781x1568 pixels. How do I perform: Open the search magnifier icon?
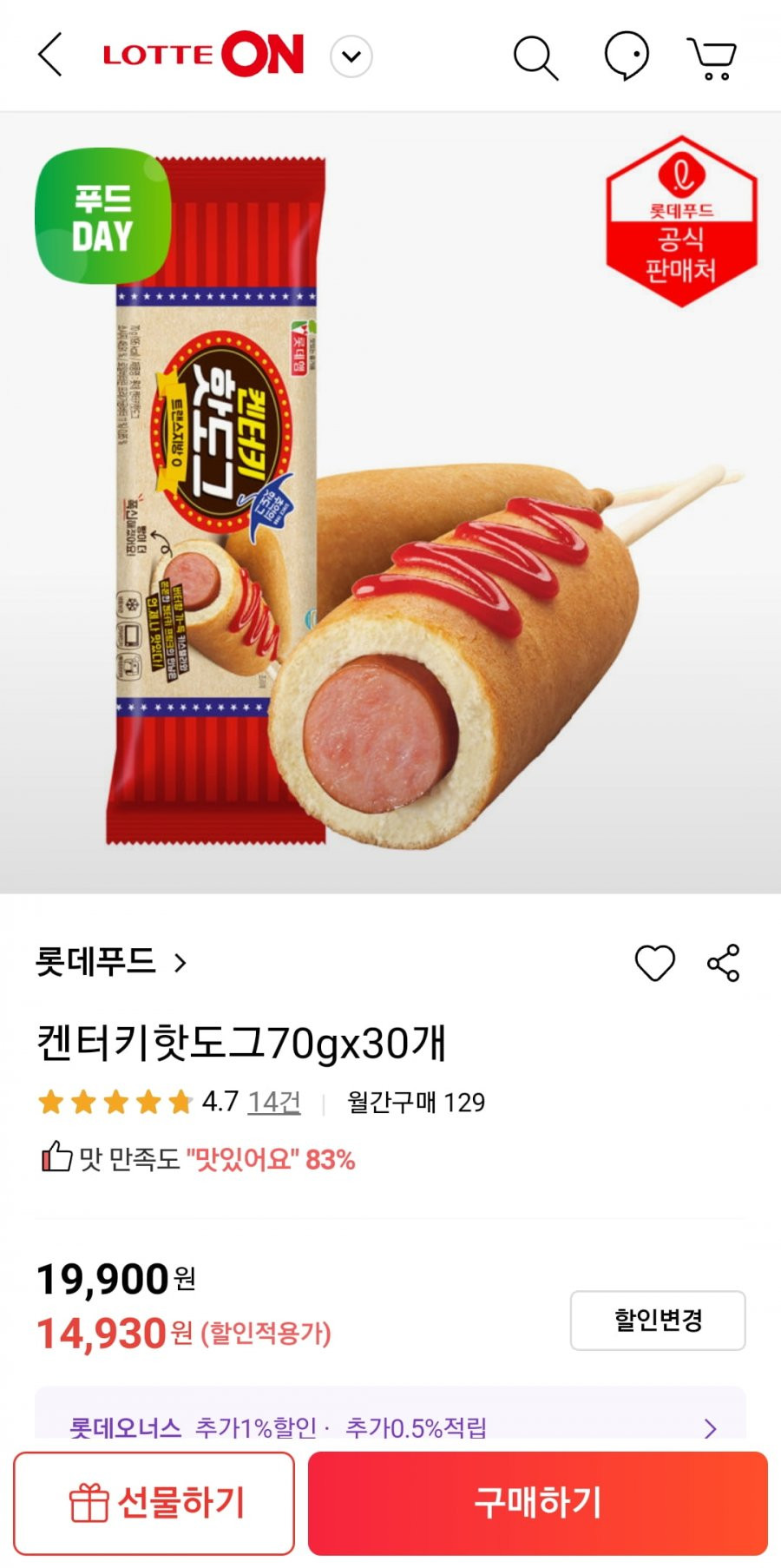535,57
